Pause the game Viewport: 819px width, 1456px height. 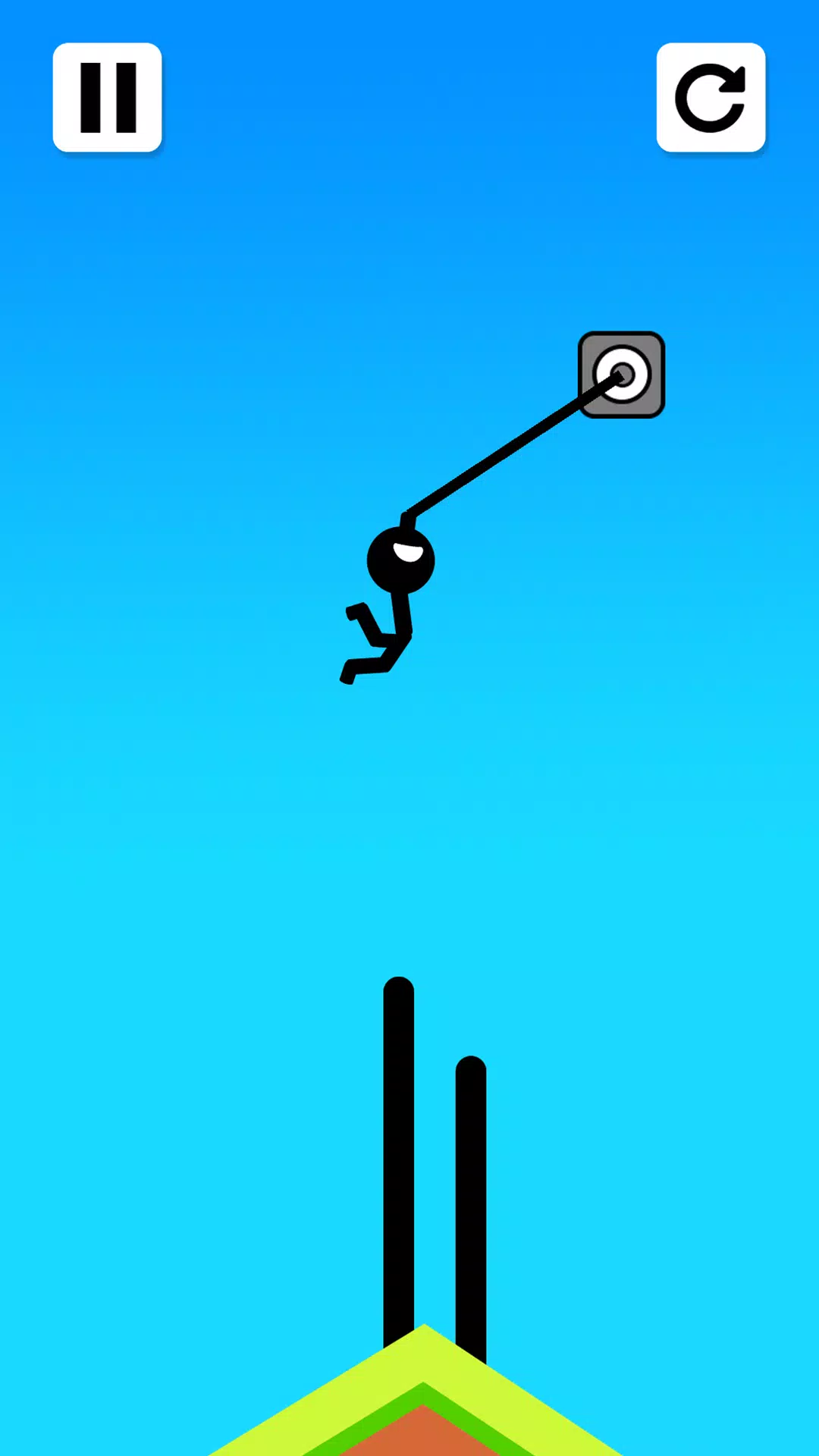(107, 98)
